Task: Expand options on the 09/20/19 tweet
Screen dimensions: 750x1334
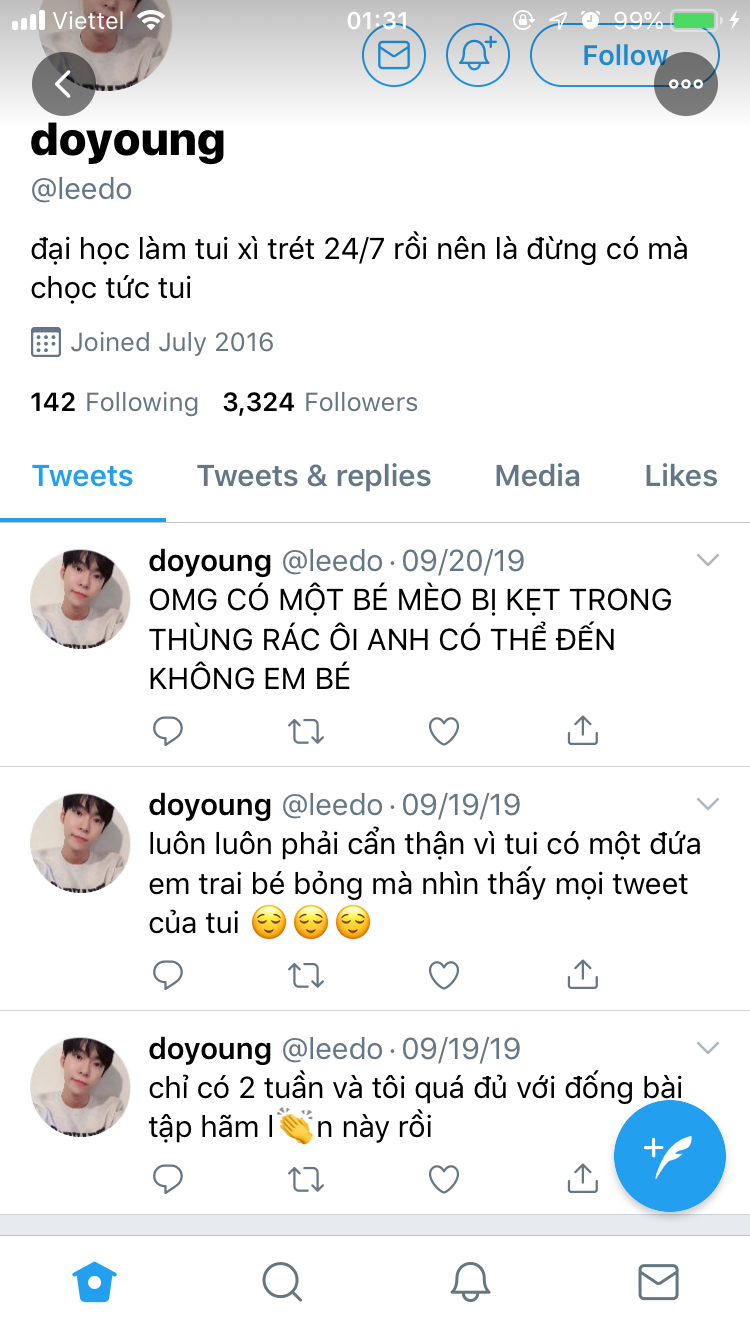Action: tap(708, 561)
